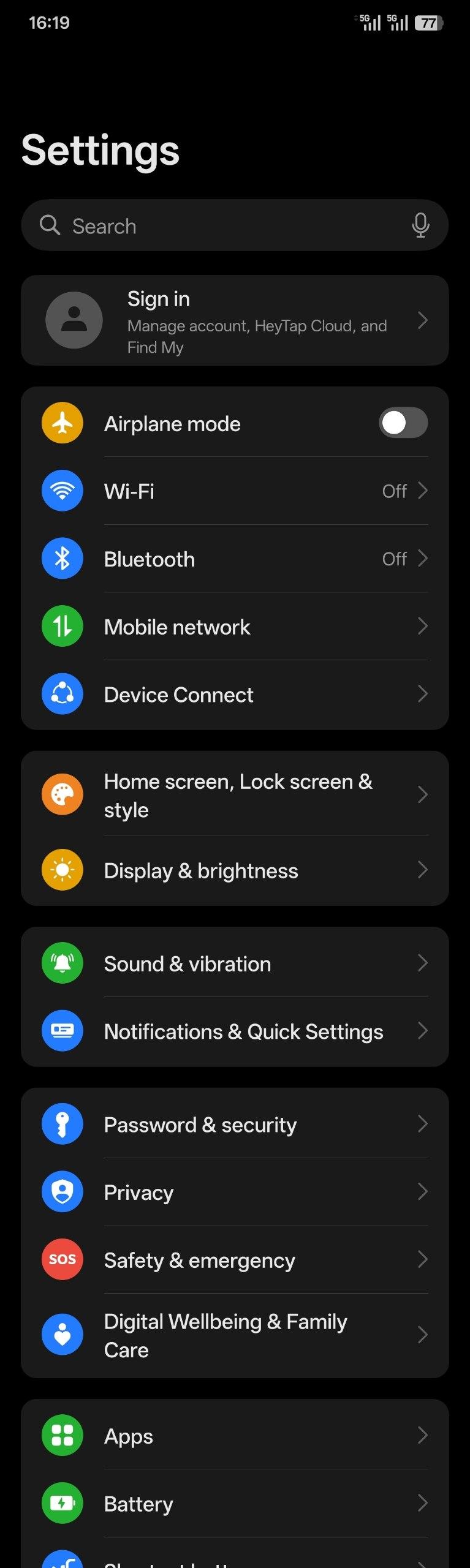Viewport: 470px width, 1568px height.
Task: View Battery settings
Action: coord(235,1504)
